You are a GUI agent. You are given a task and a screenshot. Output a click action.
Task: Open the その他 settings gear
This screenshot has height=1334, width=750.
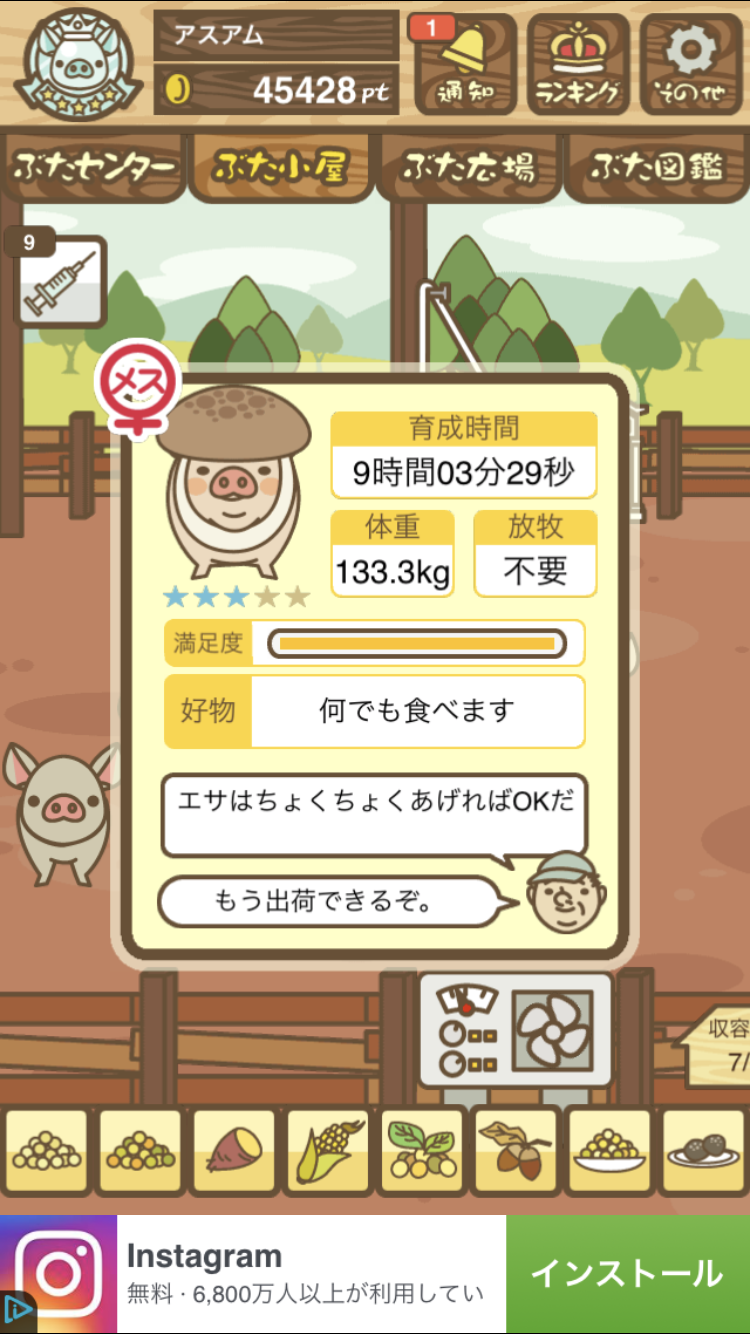[691, 63]
